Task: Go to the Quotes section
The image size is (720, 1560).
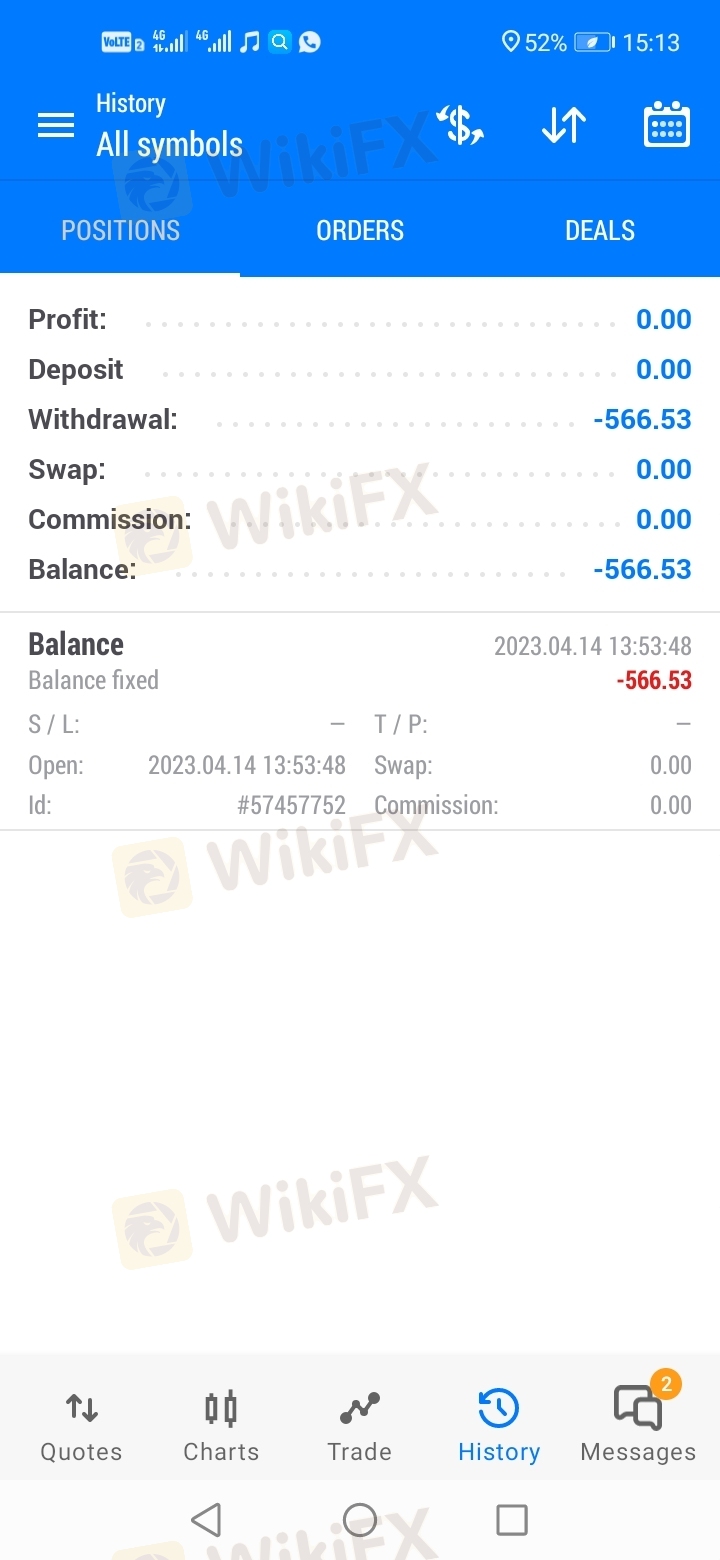Action: 81,1427
